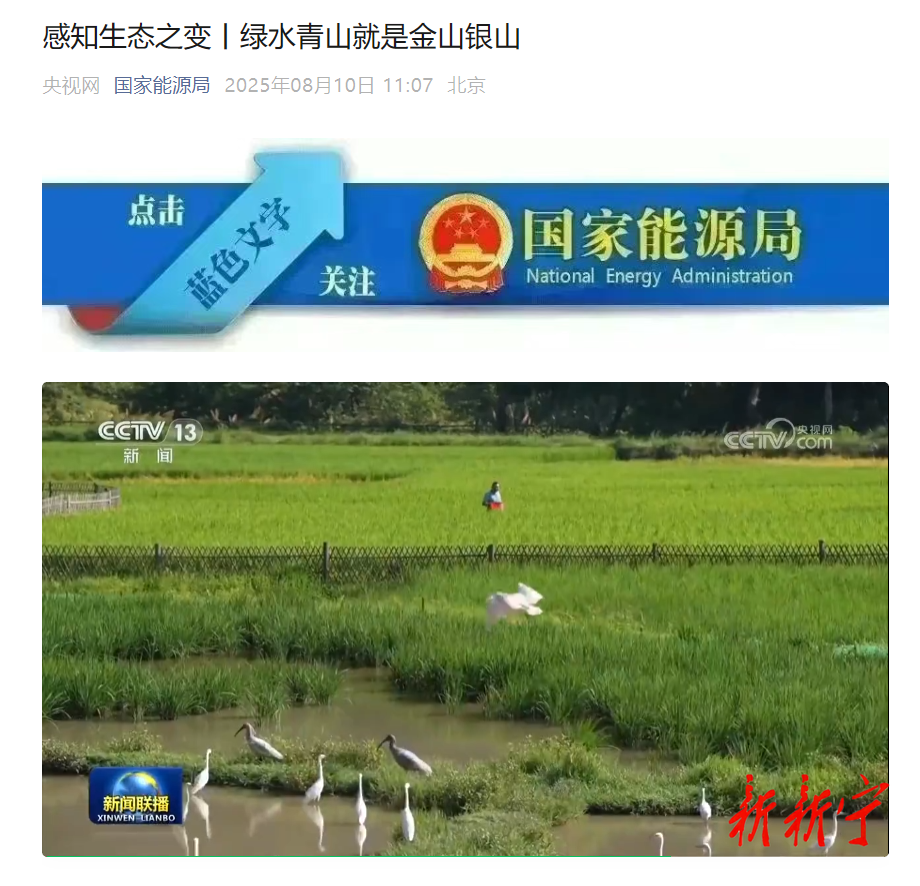
Task: Tap the 国家能源局 follow banner image
Action: [465, 246]
